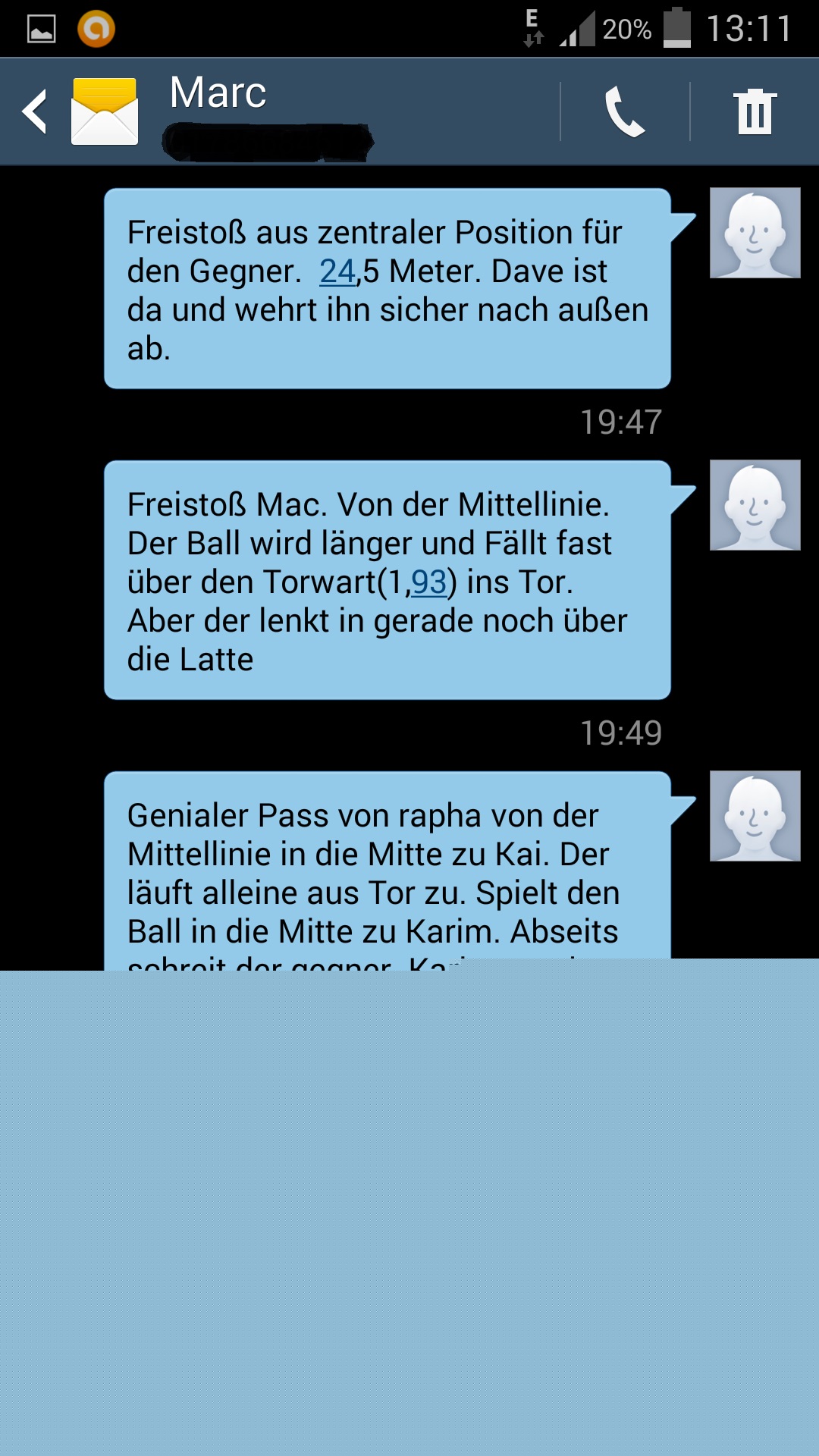The image size is (819, 1456).
Task: Delete messages with the trash icon
Action: (x=755, y=111)
